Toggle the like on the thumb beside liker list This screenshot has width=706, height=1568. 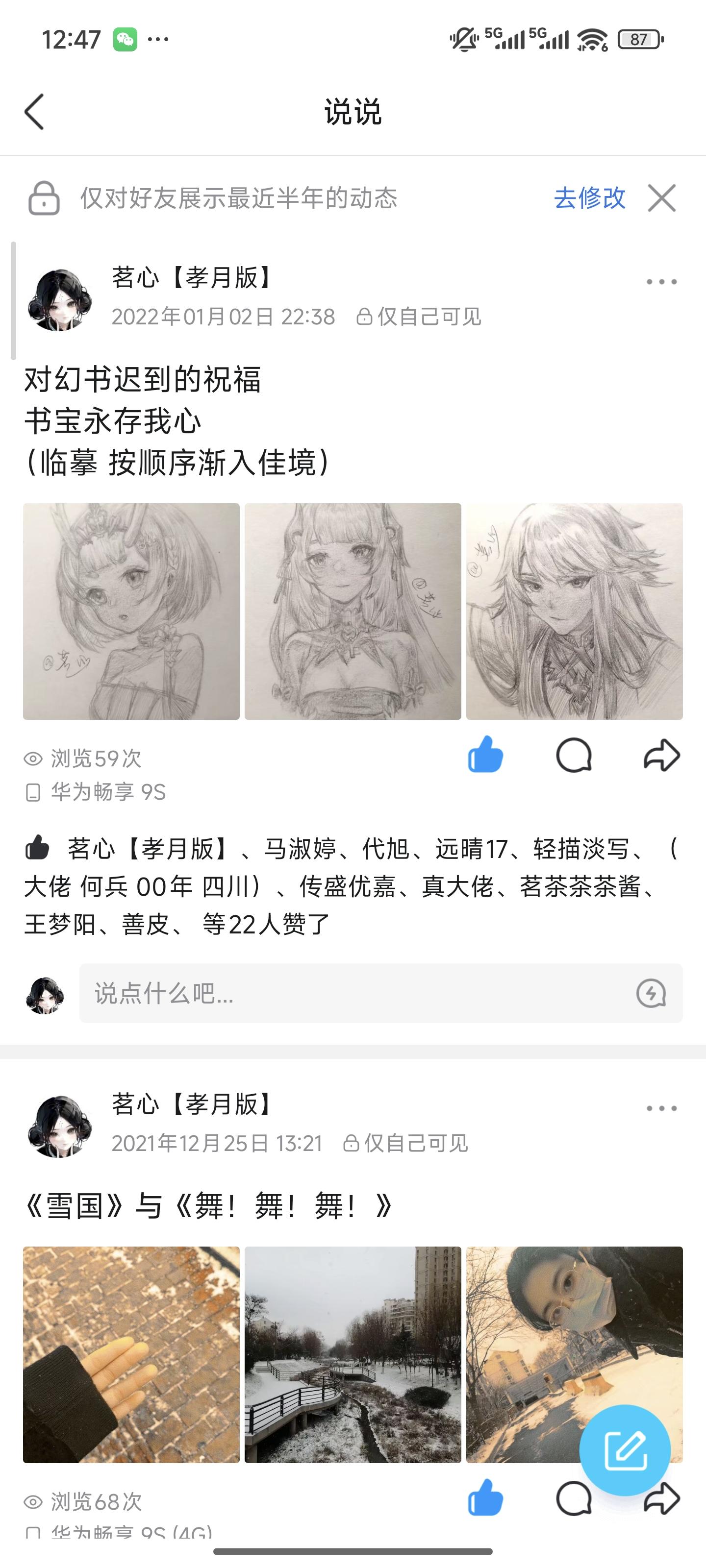point(37,846)
